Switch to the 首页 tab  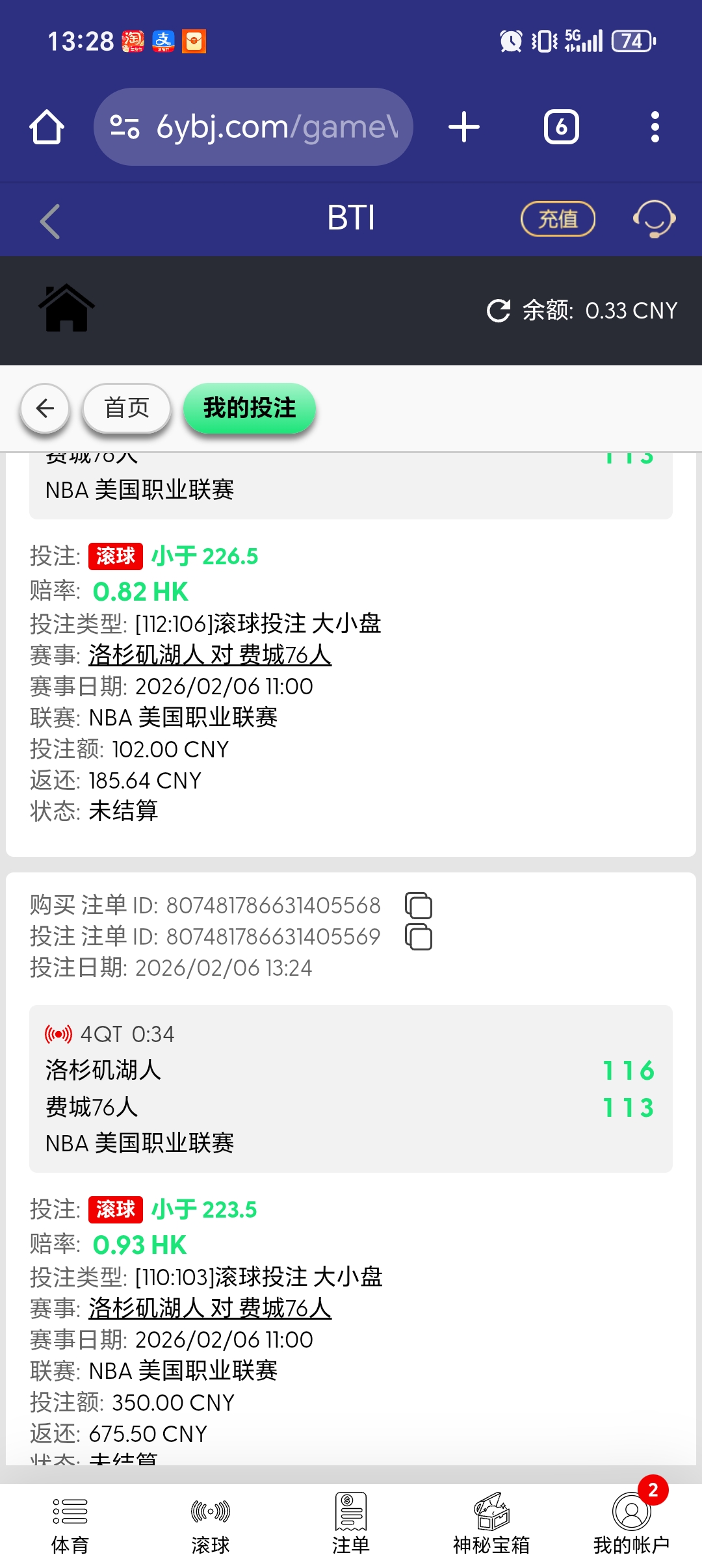coord(127,408)
